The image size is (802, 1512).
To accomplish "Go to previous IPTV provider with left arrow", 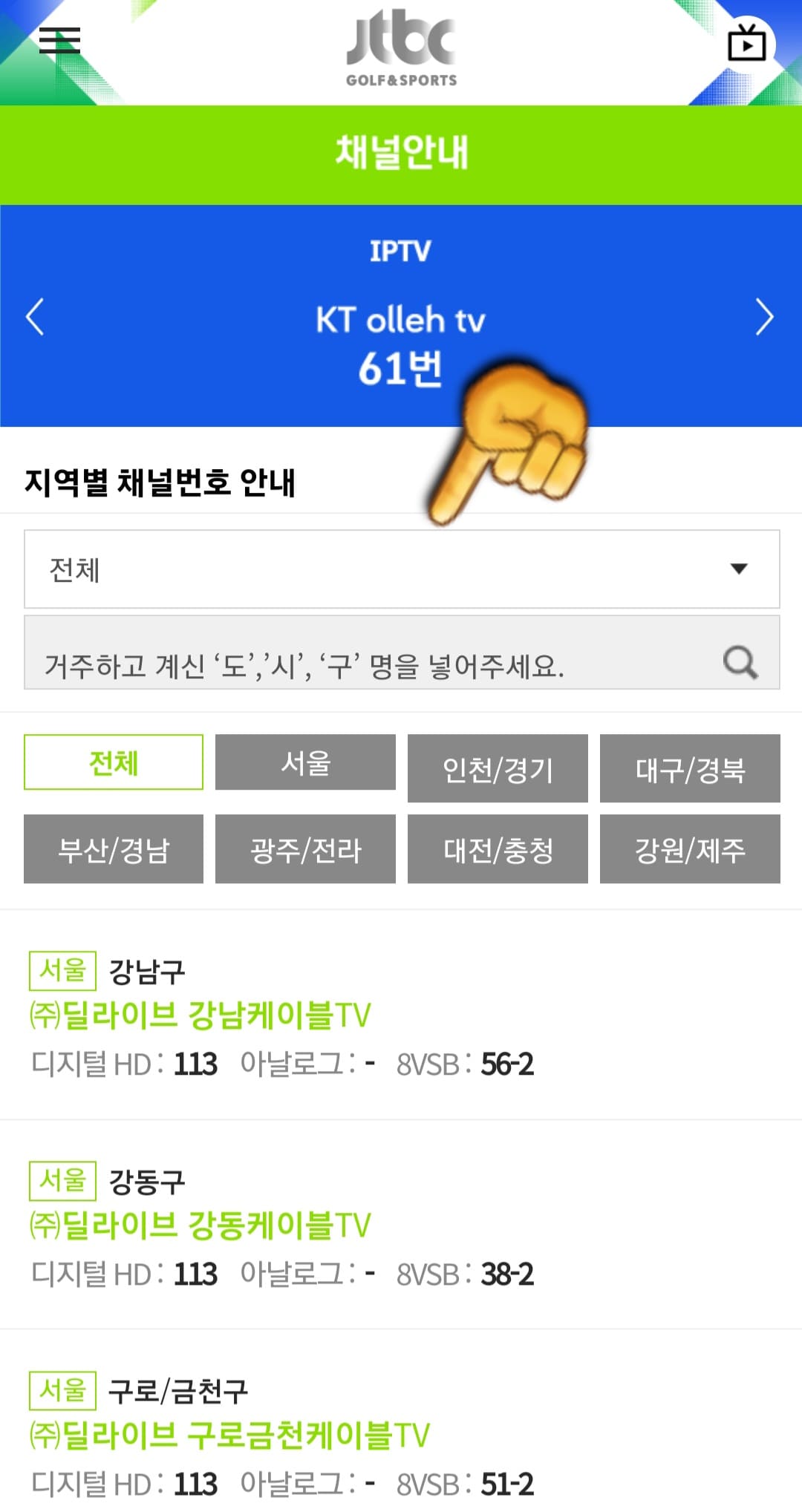I will tap(35, 317).
